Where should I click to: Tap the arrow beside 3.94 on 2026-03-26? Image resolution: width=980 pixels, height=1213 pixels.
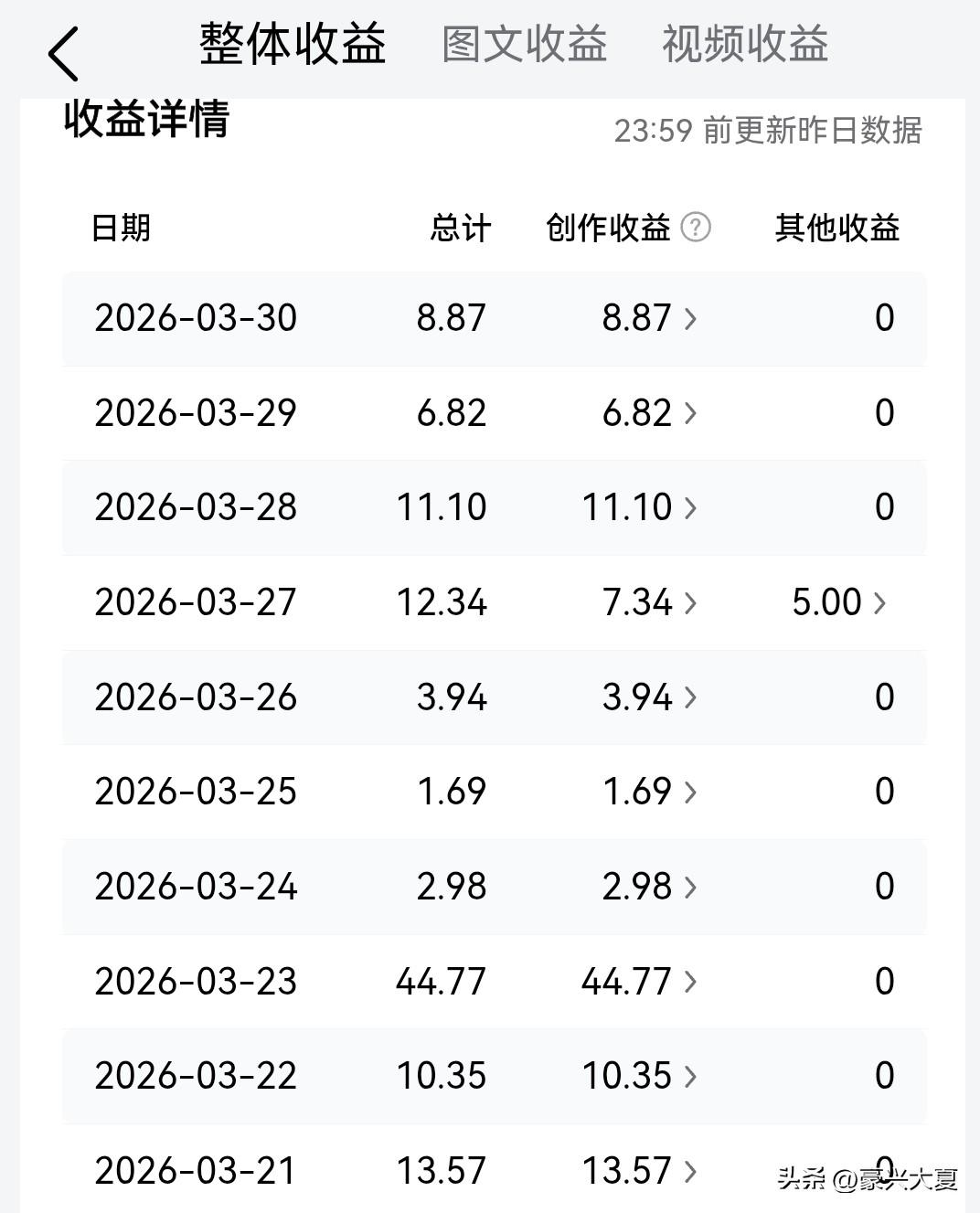(x=692, y=697)
